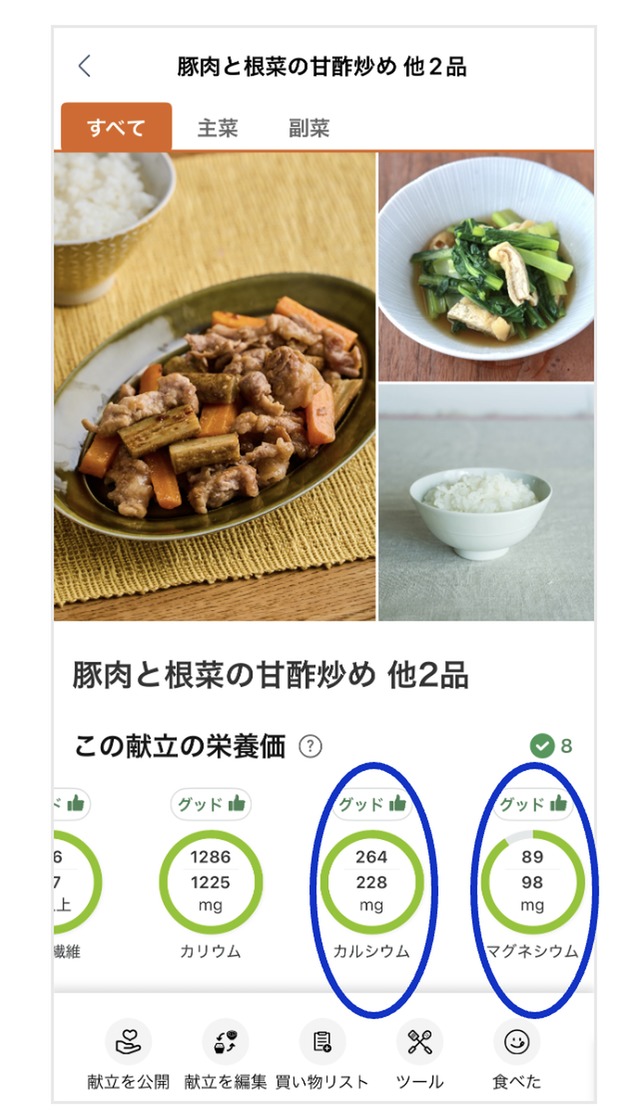The height and width of the screenshot is (1120, 637).
Task: Open the simmered greens side dish photo
Action: [x=486, y=267]
